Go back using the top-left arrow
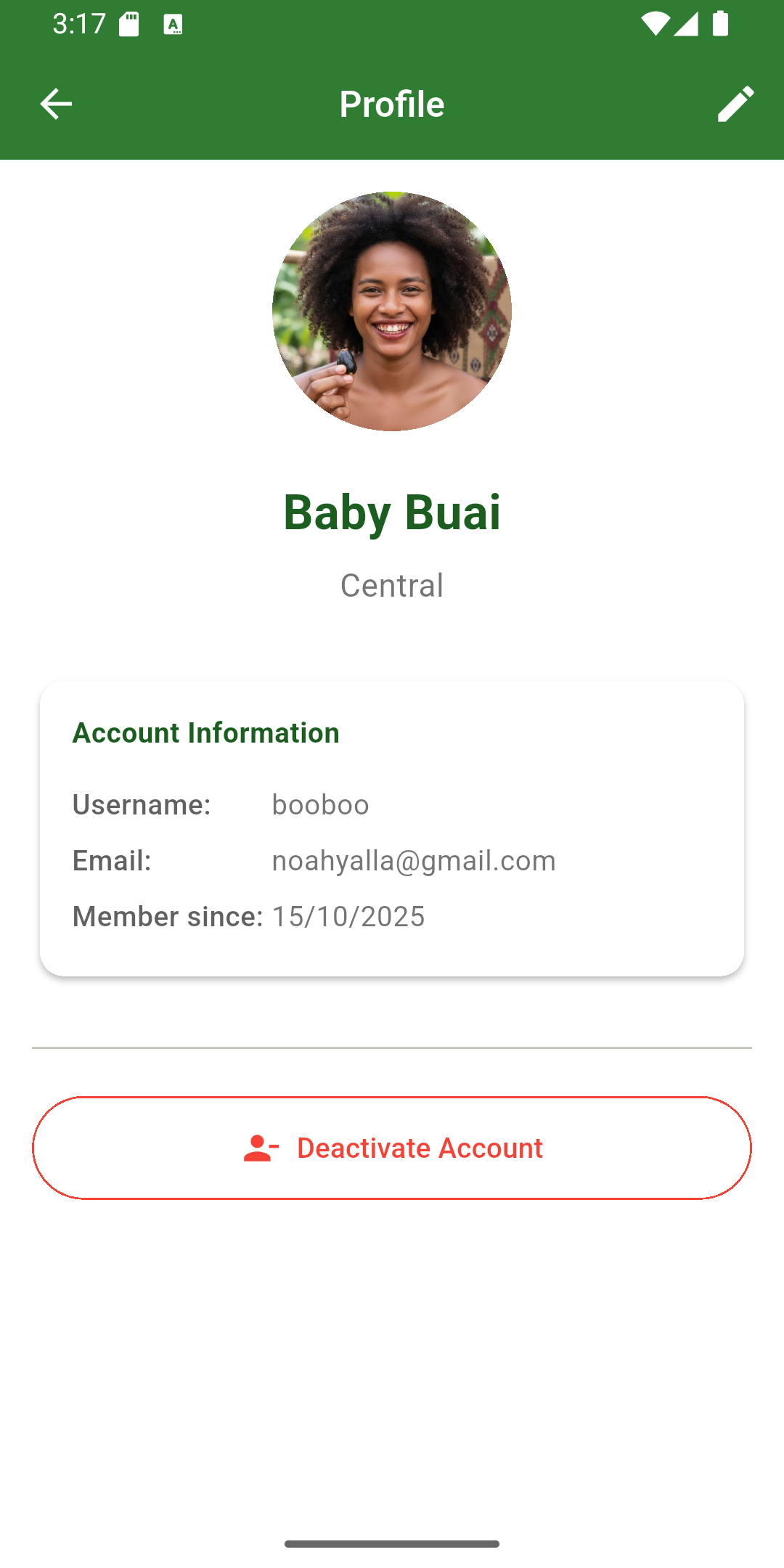This screenshot has width=784, height=1568. (55, 104)
